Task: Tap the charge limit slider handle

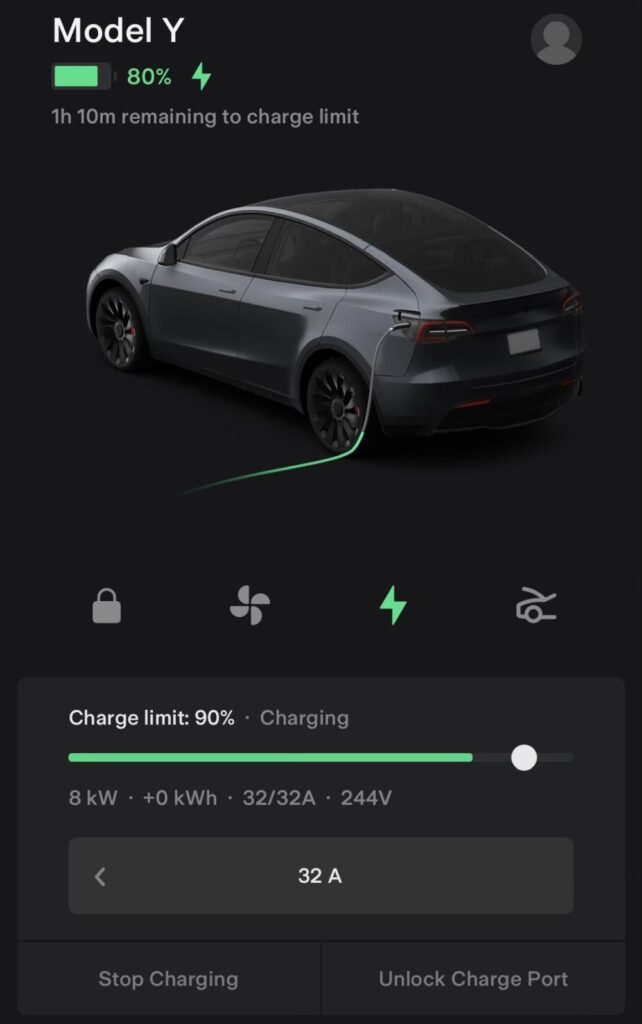Action: click(x=523, y=758)
